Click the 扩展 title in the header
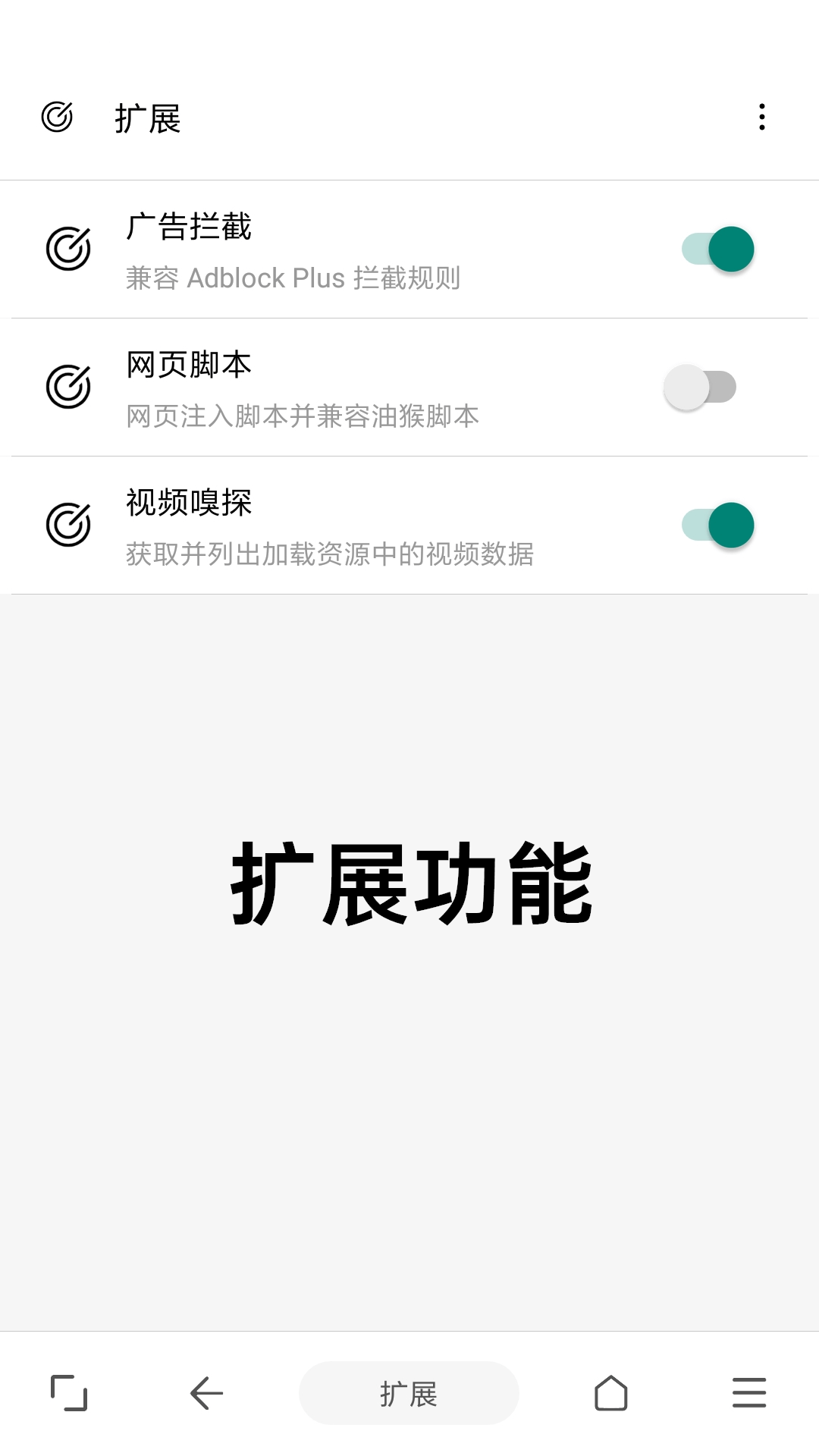This screenshot has height=1456, width=819. point(146,118)
